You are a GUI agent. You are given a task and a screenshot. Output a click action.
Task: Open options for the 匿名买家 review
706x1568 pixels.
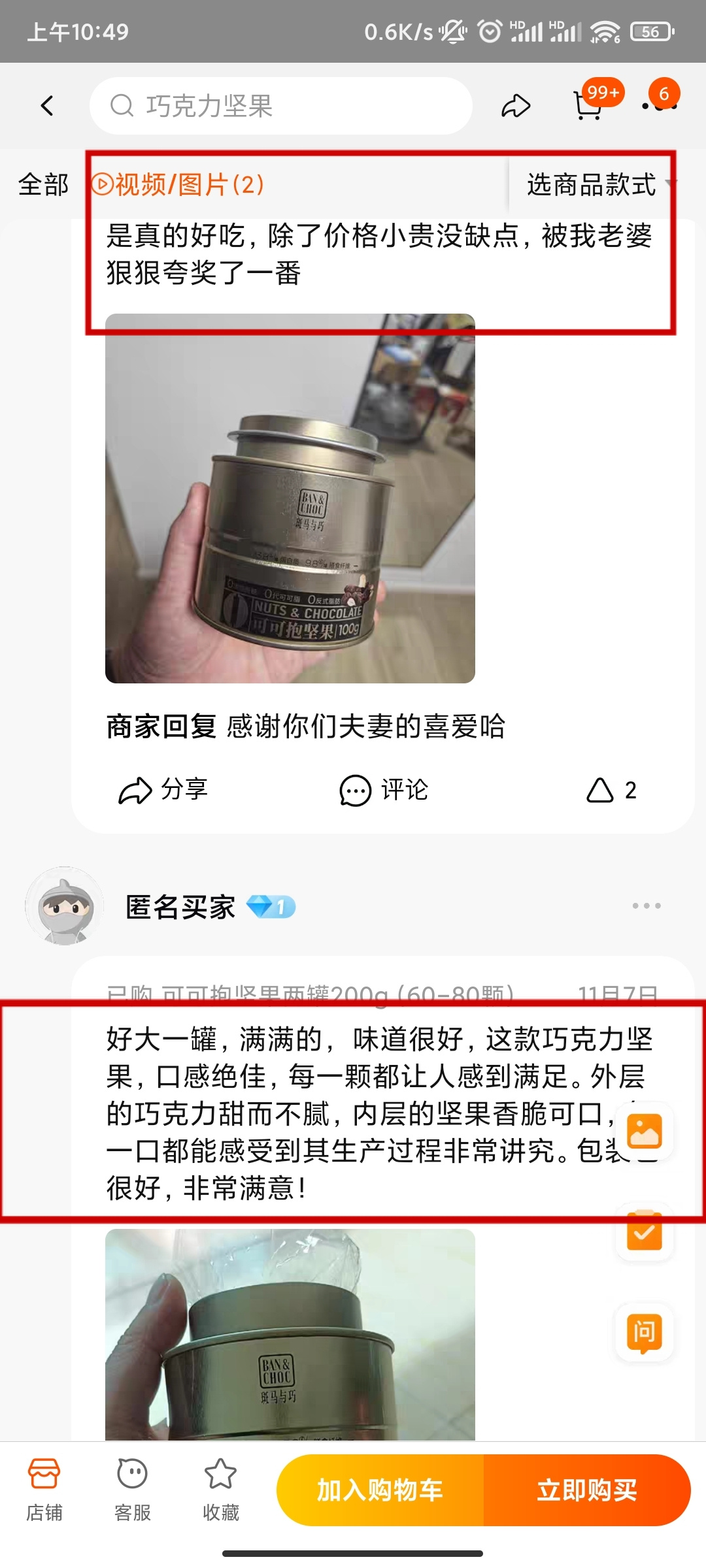[x=646, y=906]
